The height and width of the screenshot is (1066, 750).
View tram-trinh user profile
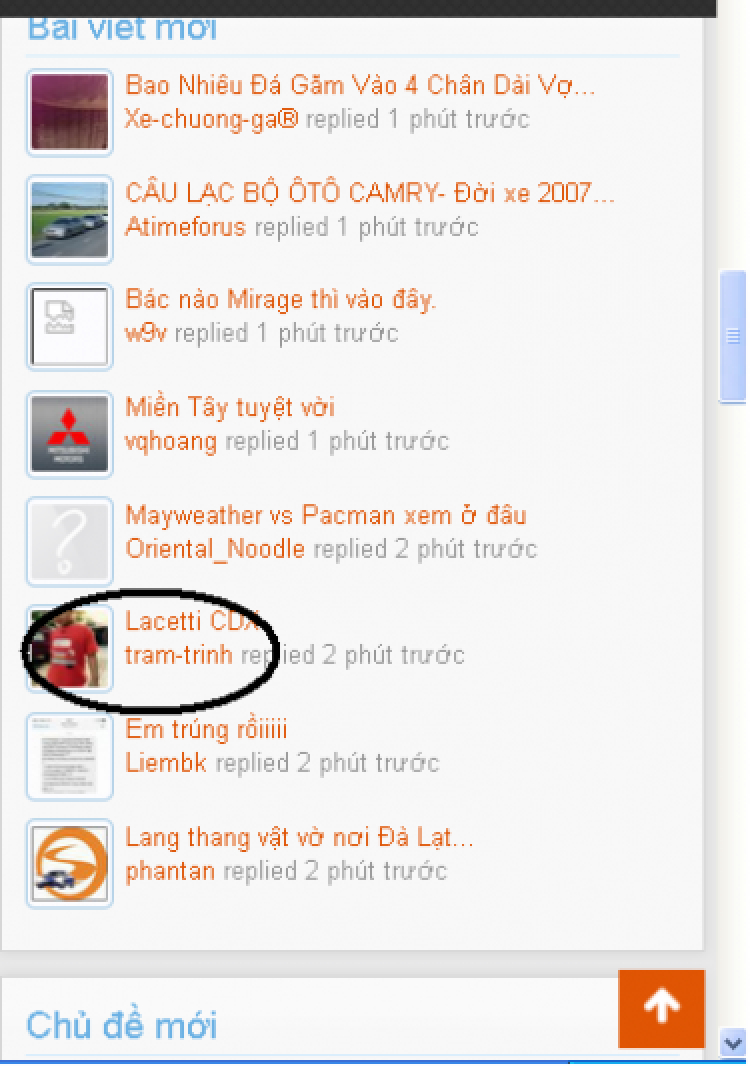(x=178, y=656)
